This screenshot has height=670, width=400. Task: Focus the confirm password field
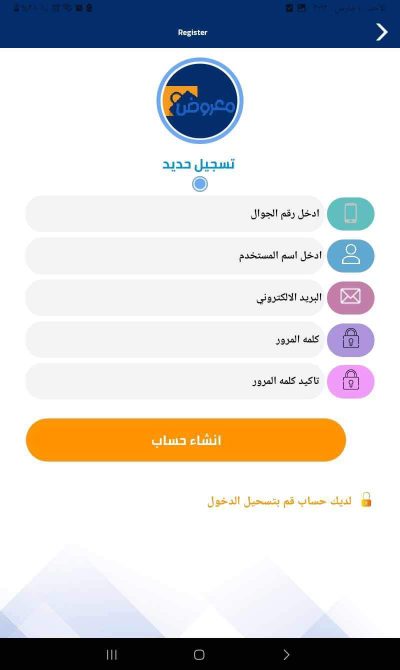tap(175, 381)
